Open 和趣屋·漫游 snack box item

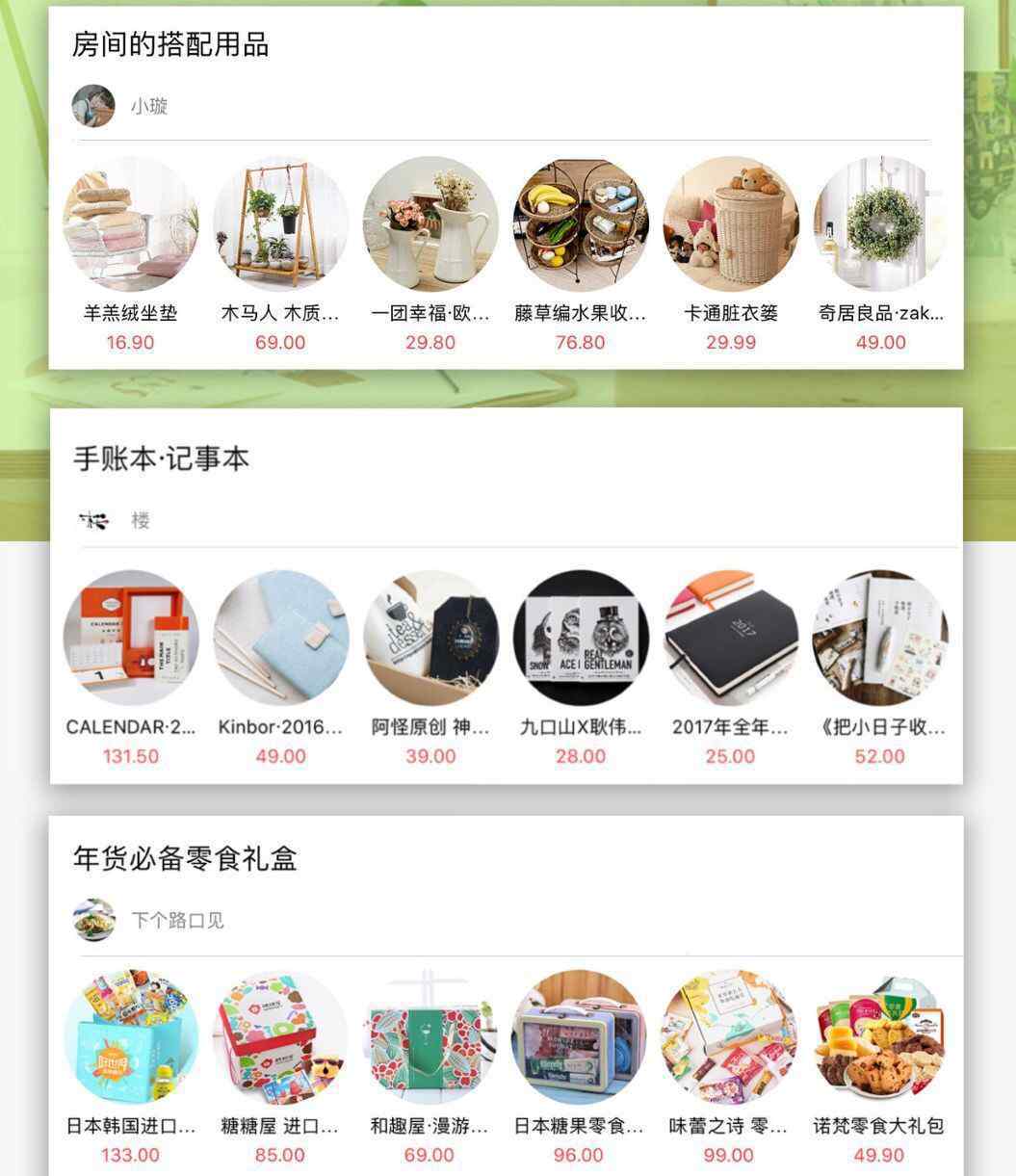coord(430,1036)
